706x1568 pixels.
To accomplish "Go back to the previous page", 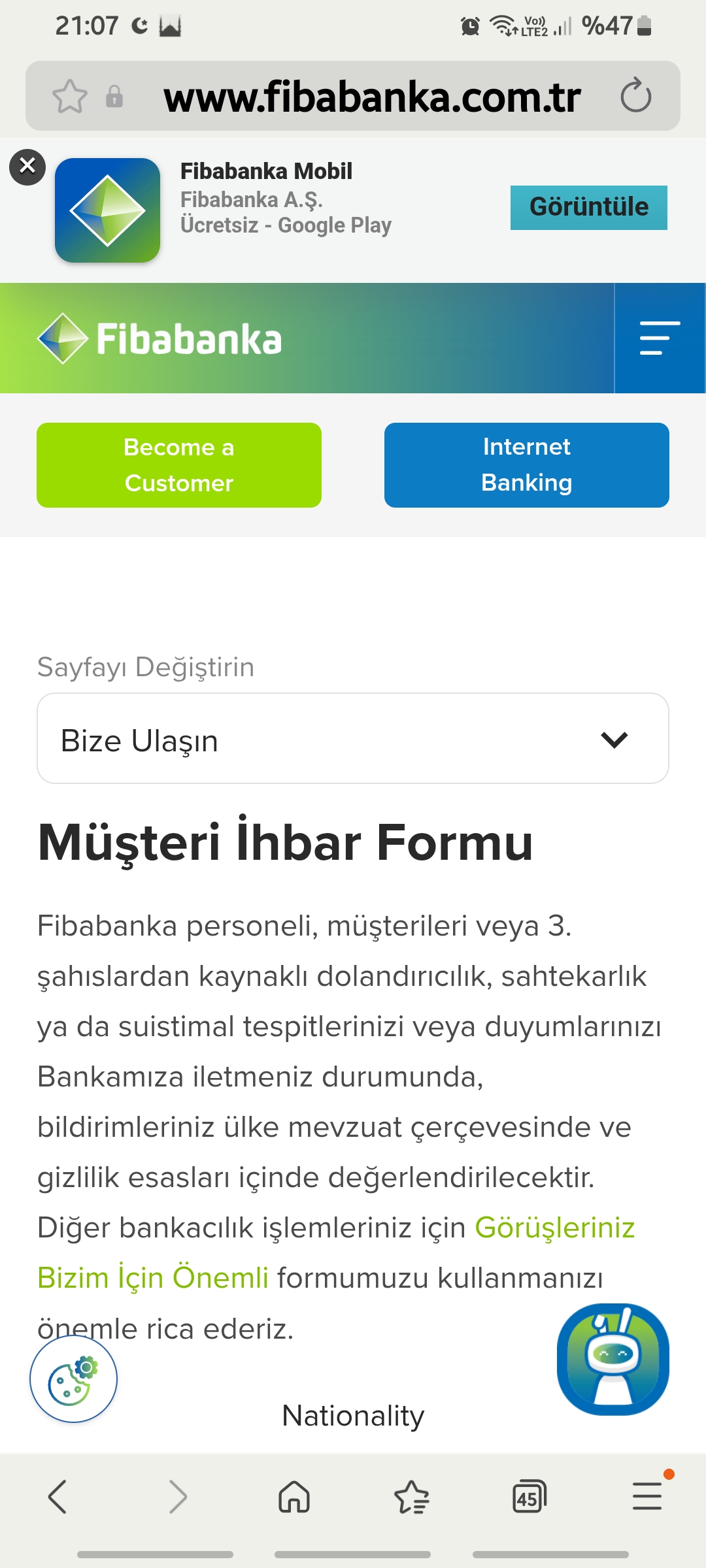I will click(58, 1496).
